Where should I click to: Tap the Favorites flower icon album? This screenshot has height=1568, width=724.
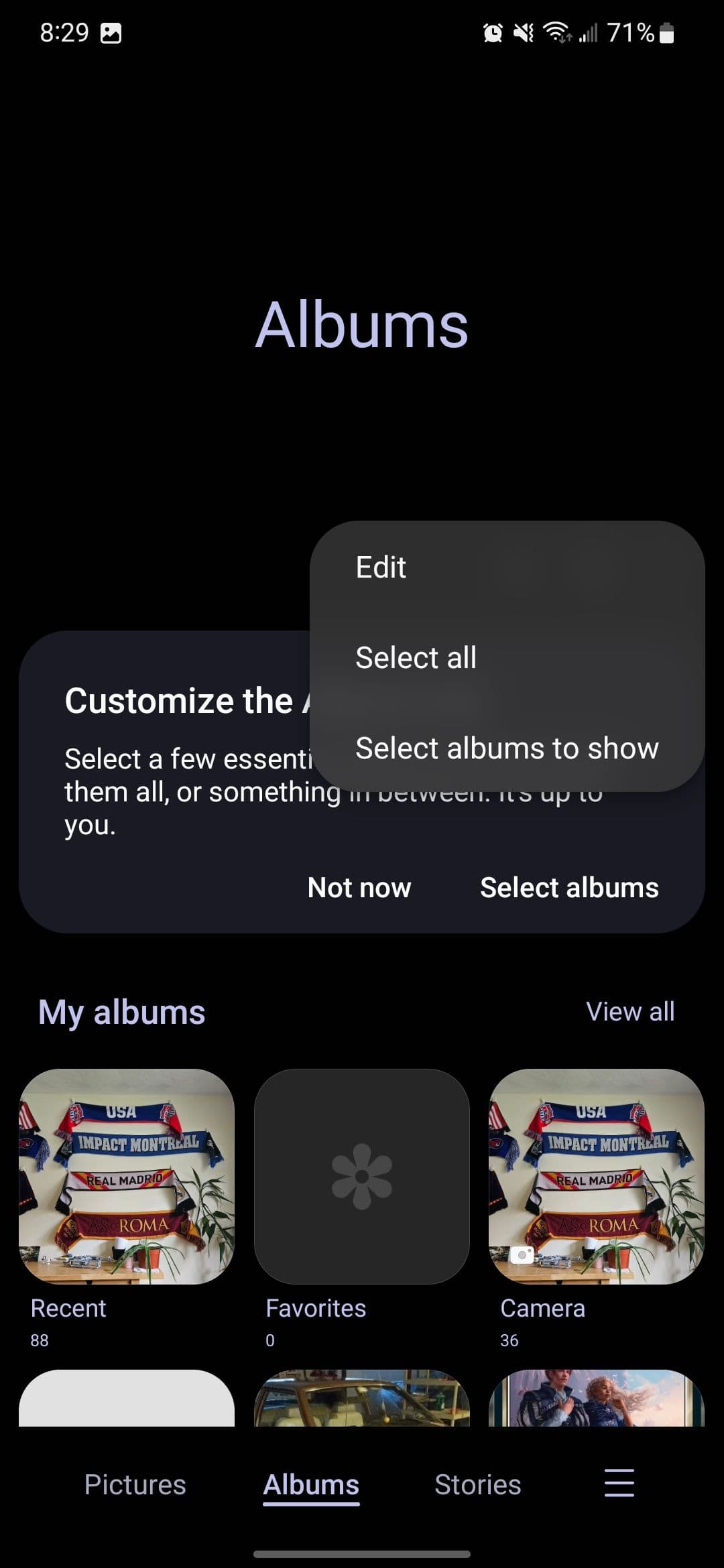pos(362,1179)
